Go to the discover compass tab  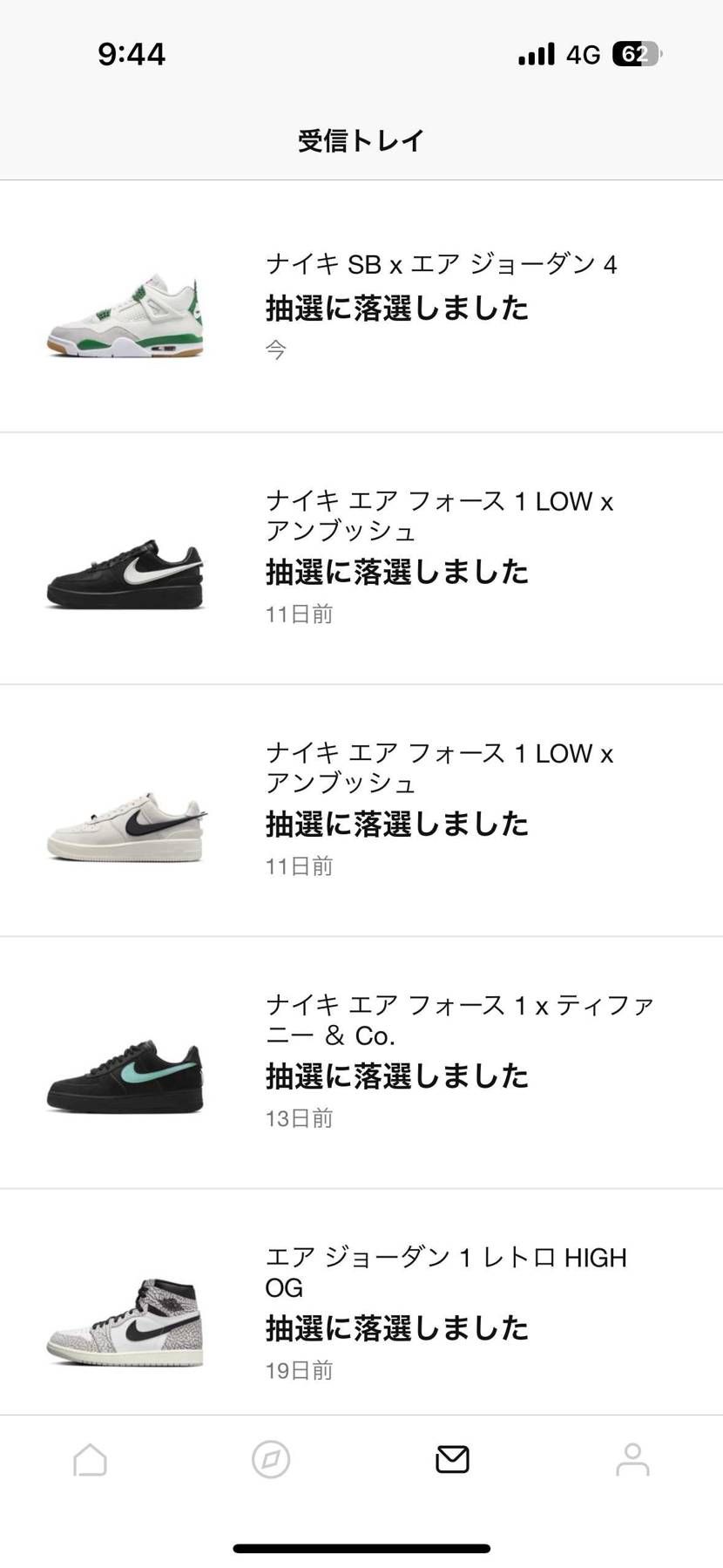click(271, 1460)
